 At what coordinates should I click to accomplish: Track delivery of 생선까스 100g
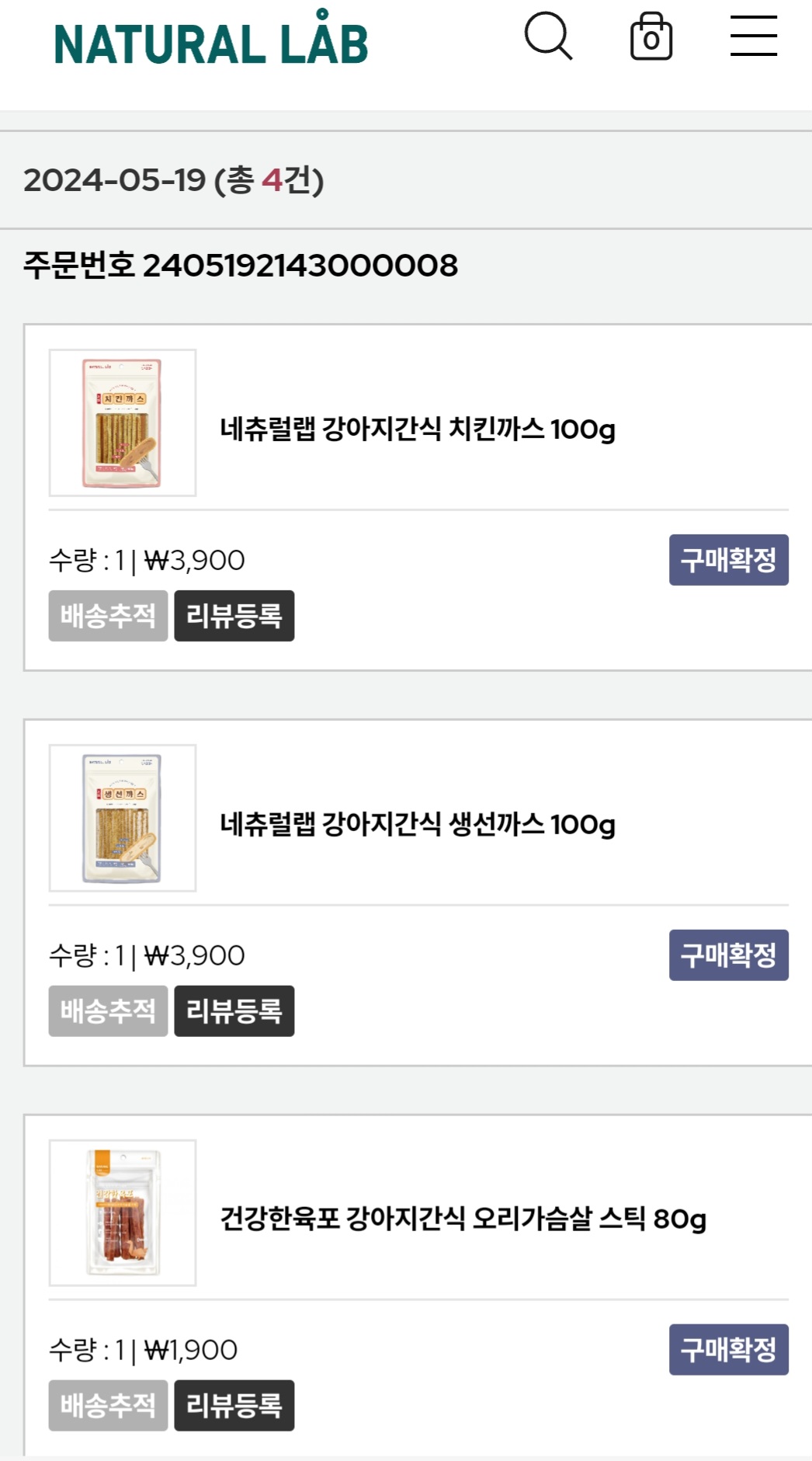pyautogui.click(x=108, y=1011)
